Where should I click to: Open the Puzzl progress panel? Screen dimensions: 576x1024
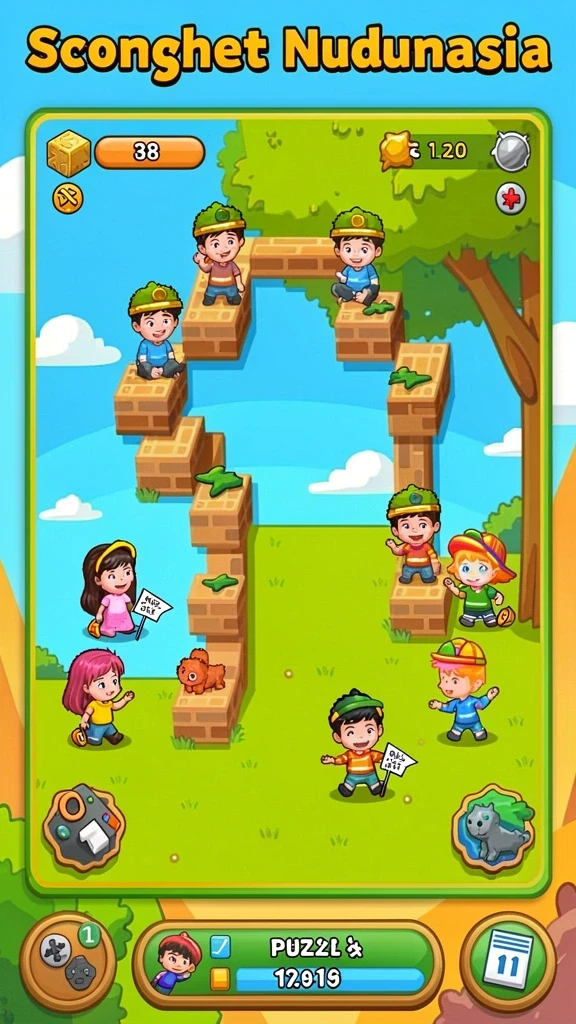[288, 965]
